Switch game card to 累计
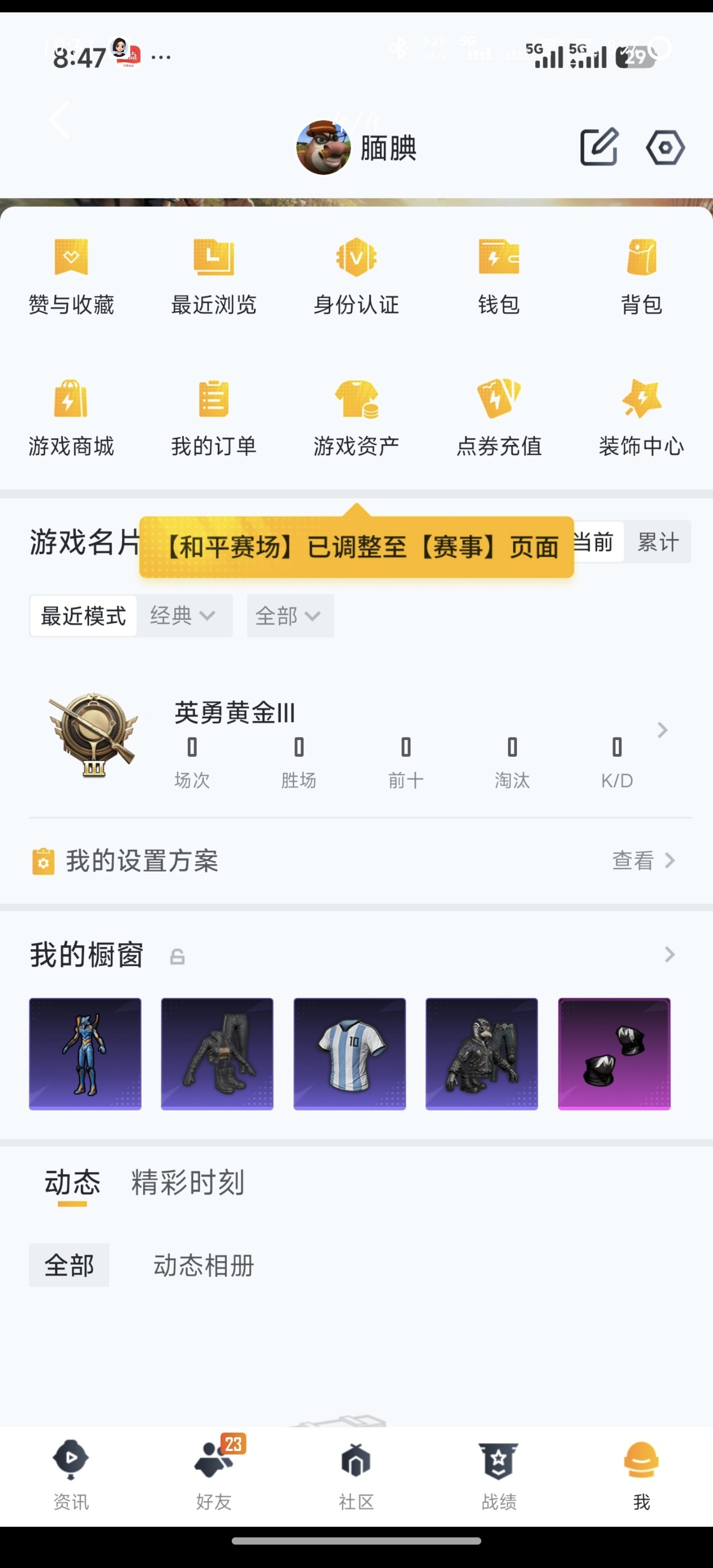This screenshot has height=1568, width=713. [658, 542]
